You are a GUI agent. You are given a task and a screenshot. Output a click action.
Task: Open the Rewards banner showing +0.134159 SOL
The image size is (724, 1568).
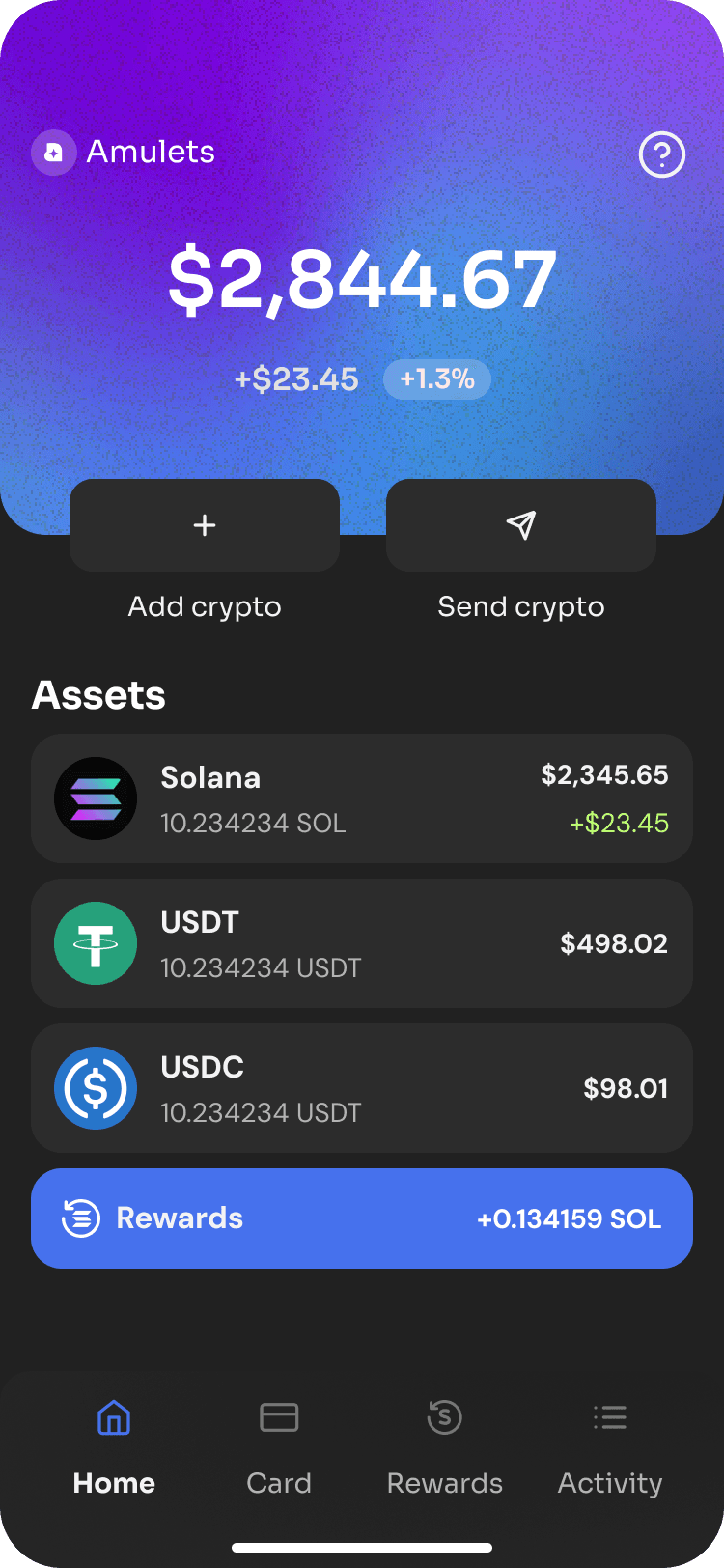click(362, 1218)
